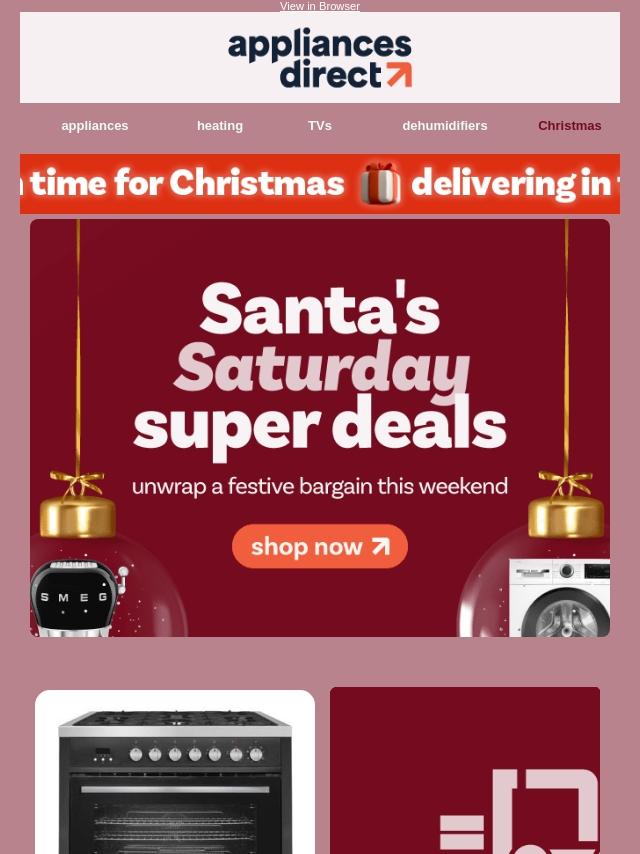Tap the shop now button
The width and height of the screenshot is (640, 854).
320,546
